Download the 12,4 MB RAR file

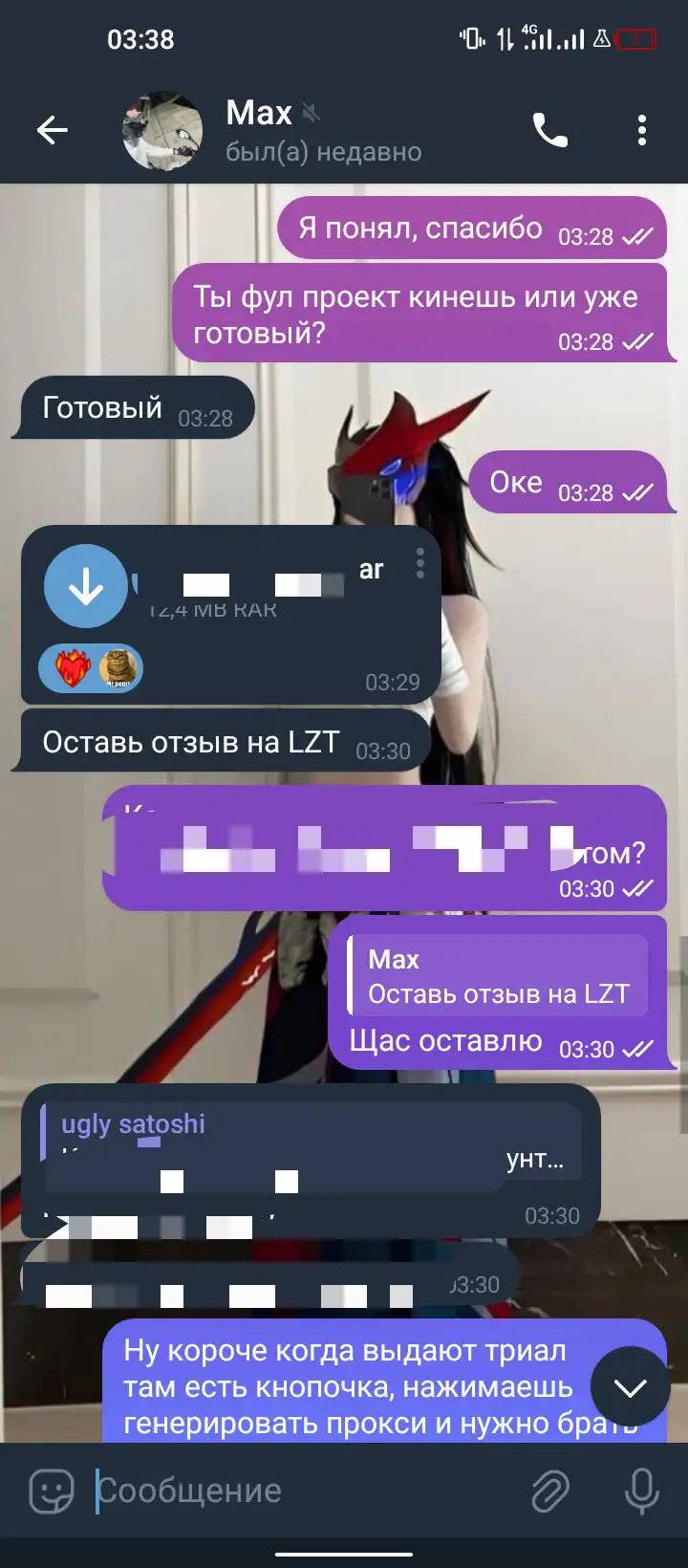pos(86,586)
